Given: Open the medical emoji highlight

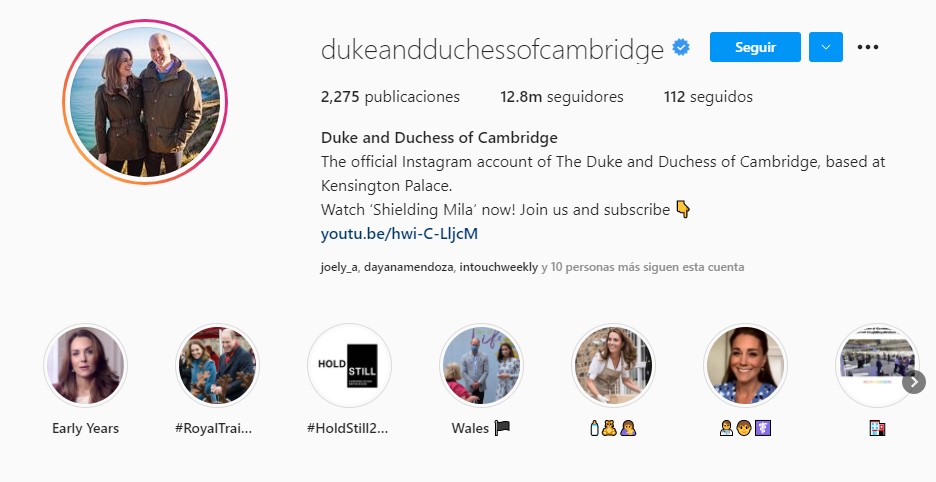Looking at the screenshot, I should [745, 365].
